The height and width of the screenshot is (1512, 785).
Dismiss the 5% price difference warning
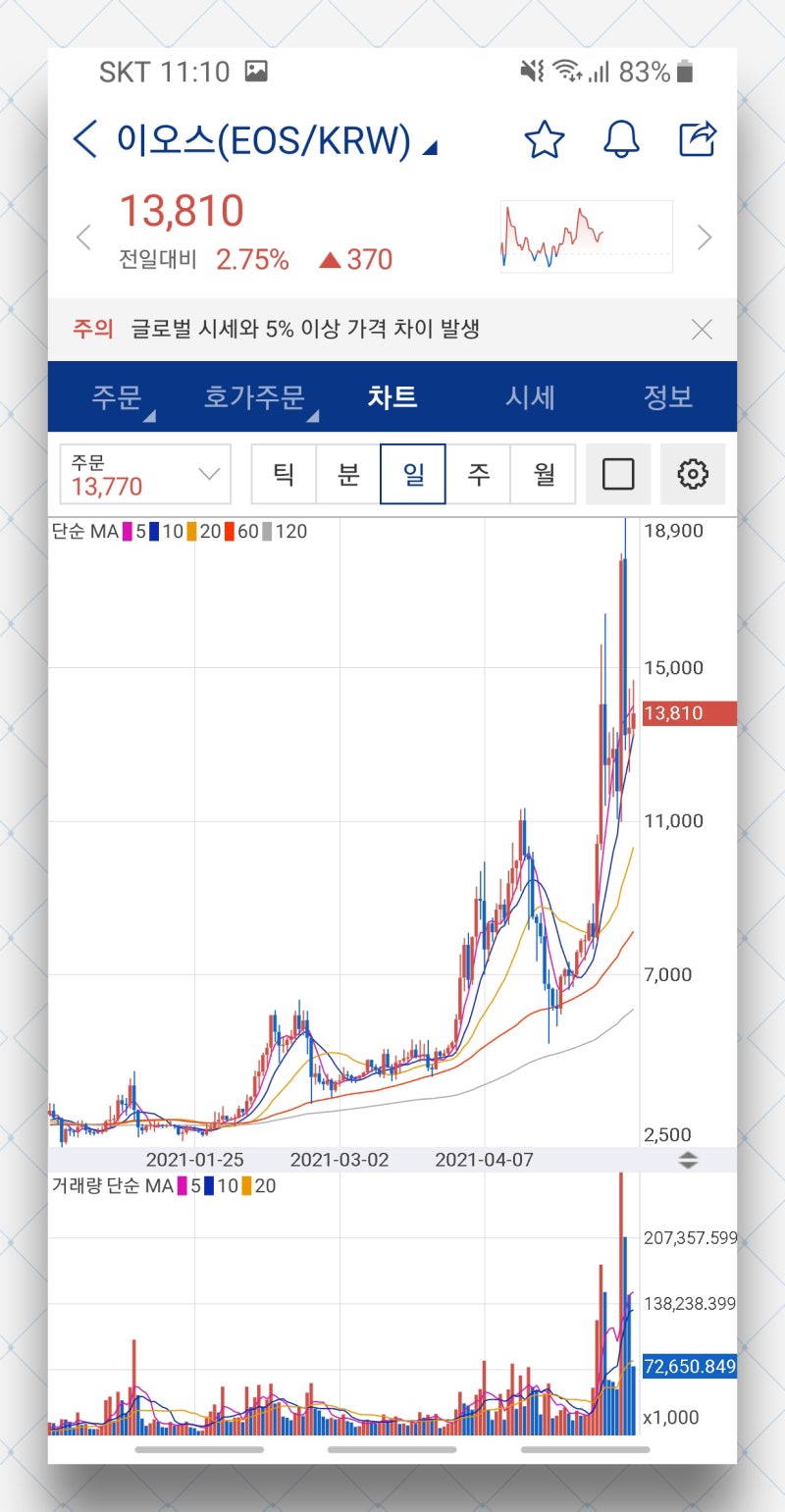(702, 330)
